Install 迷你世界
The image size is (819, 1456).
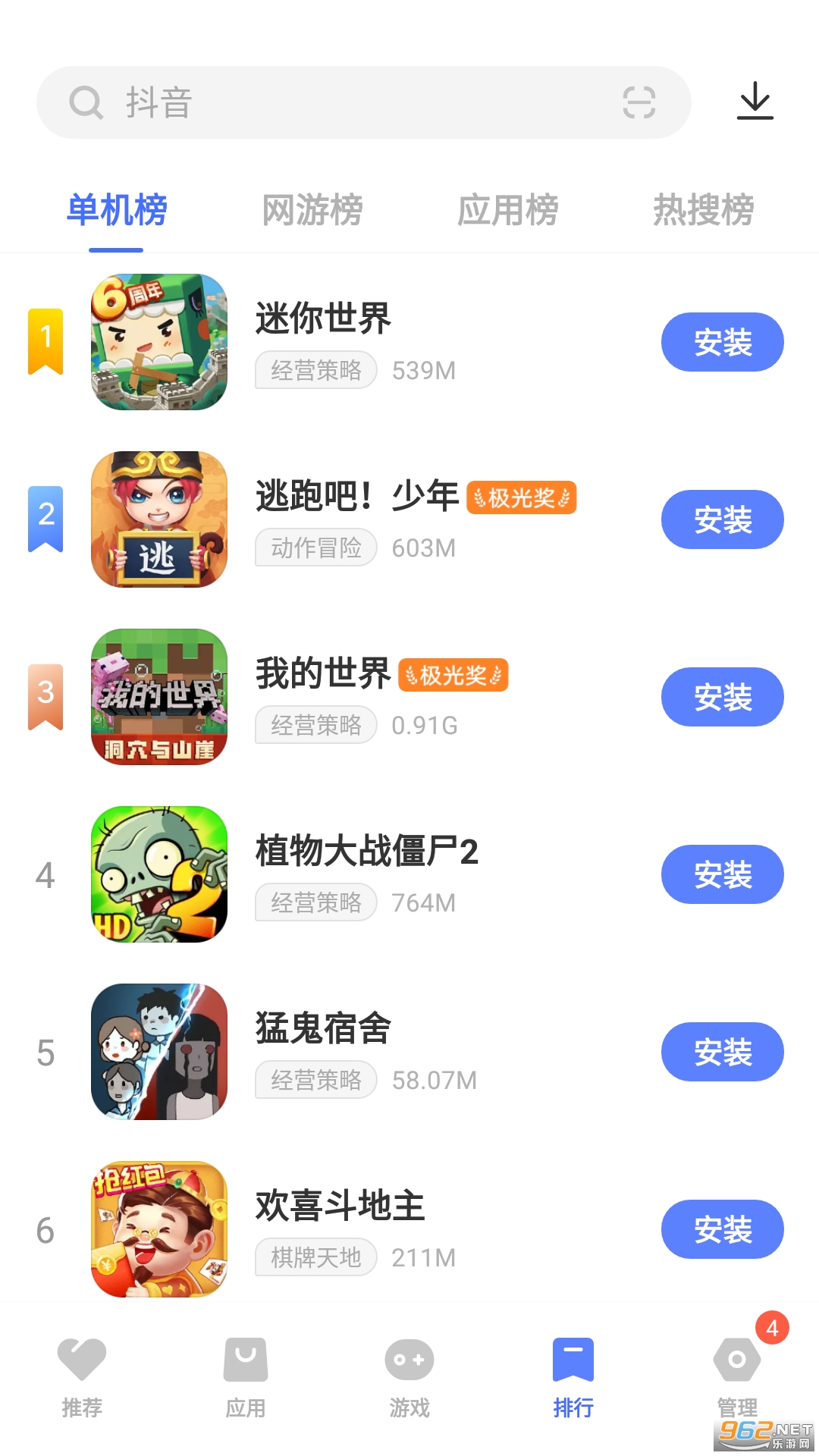pyautogui.click(x=722, y=342)
